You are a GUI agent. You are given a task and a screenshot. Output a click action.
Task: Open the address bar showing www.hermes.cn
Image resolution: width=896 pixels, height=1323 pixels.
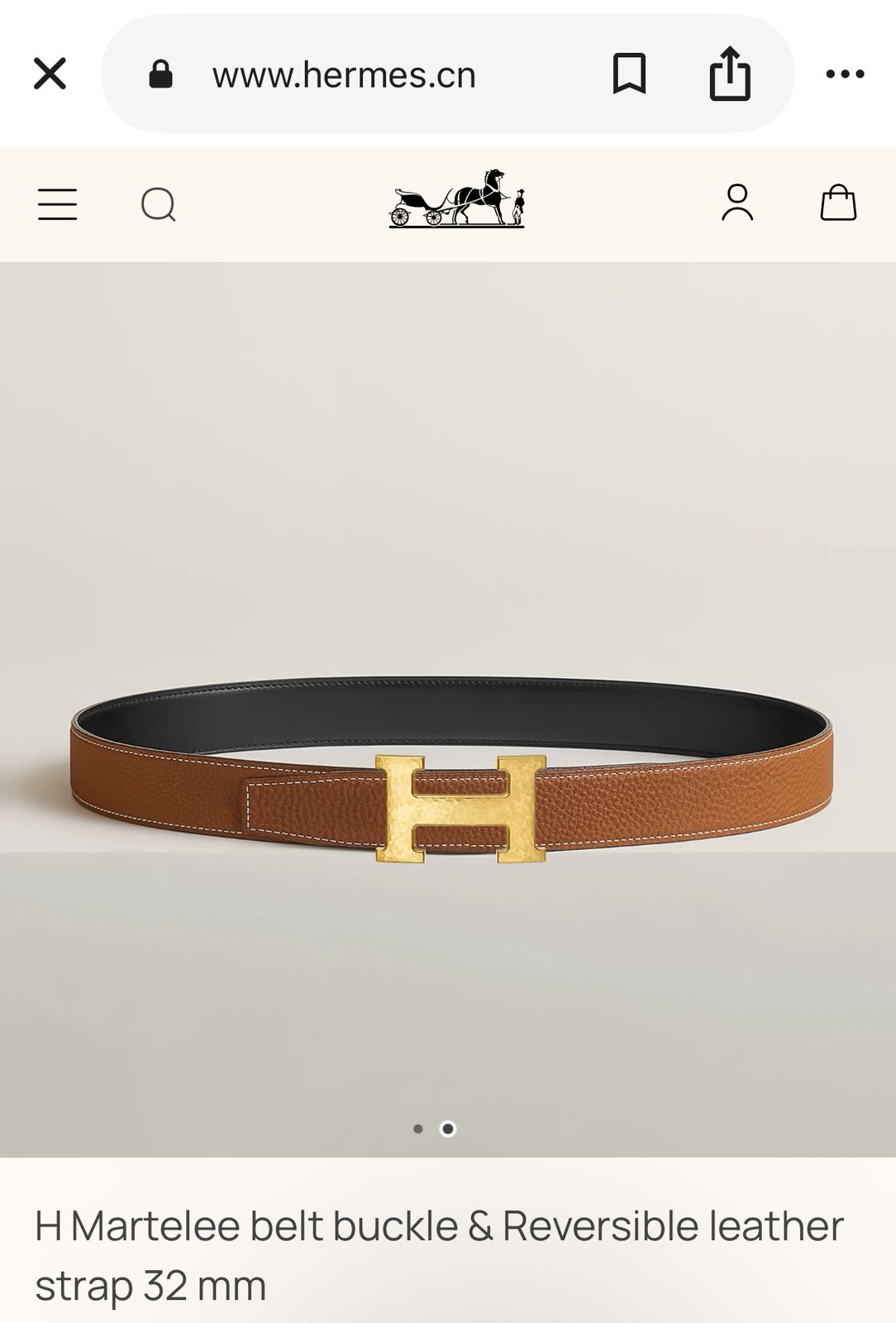(x=344, y=75)
